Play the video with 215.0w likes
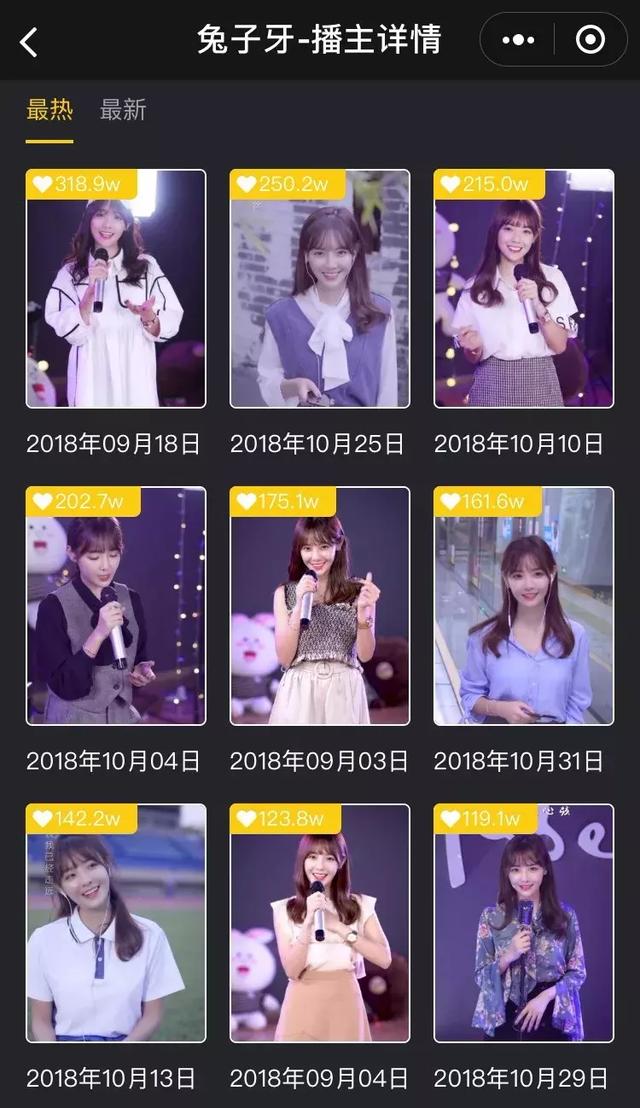The image size is (640, 1108). coord(524,289)
